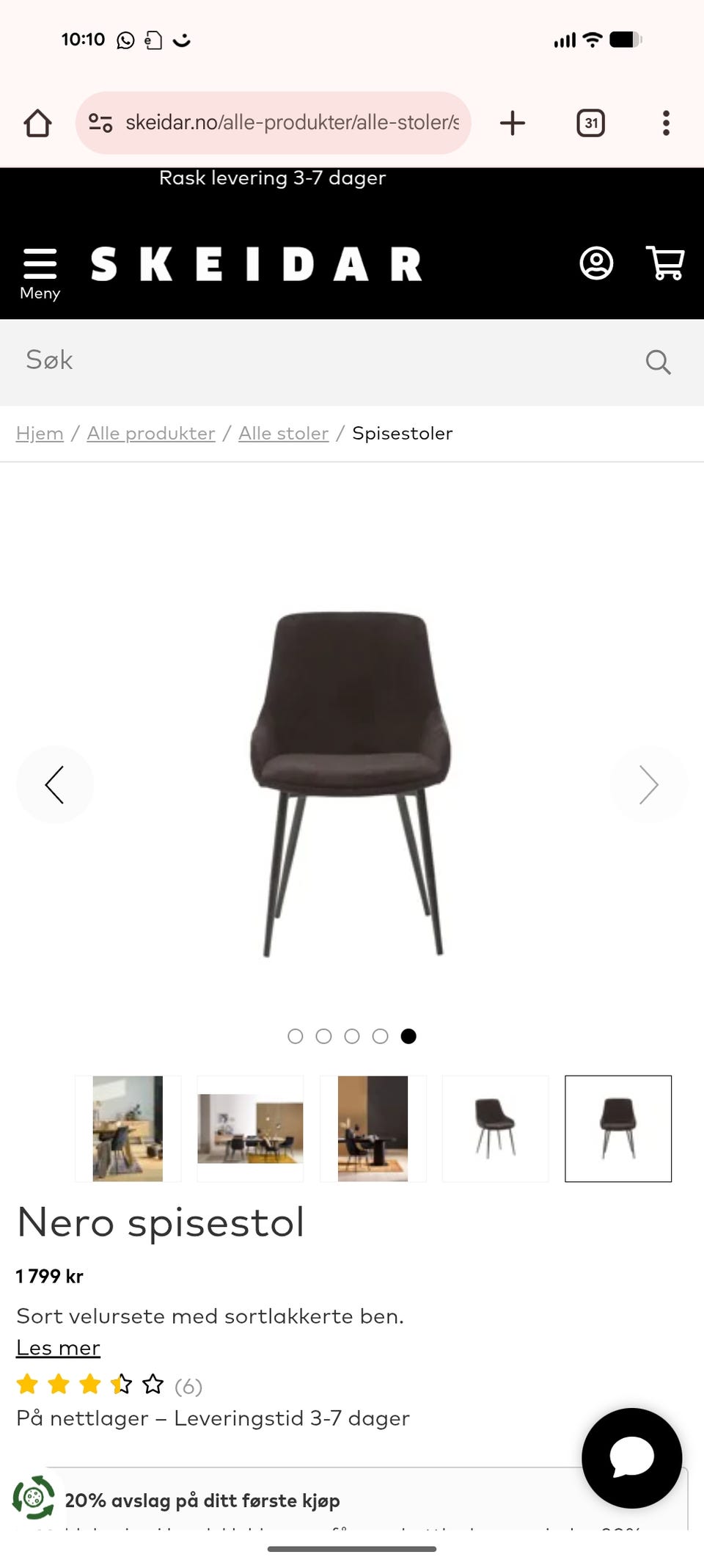The height and width of the screenshot is (1568, 704).
Task: View the shopping cart
Action: click(664, 263)
